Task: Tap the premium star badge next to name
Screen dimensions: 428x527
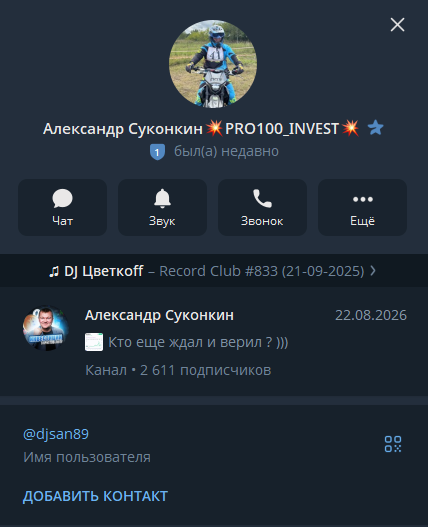Action: [375, 128]
